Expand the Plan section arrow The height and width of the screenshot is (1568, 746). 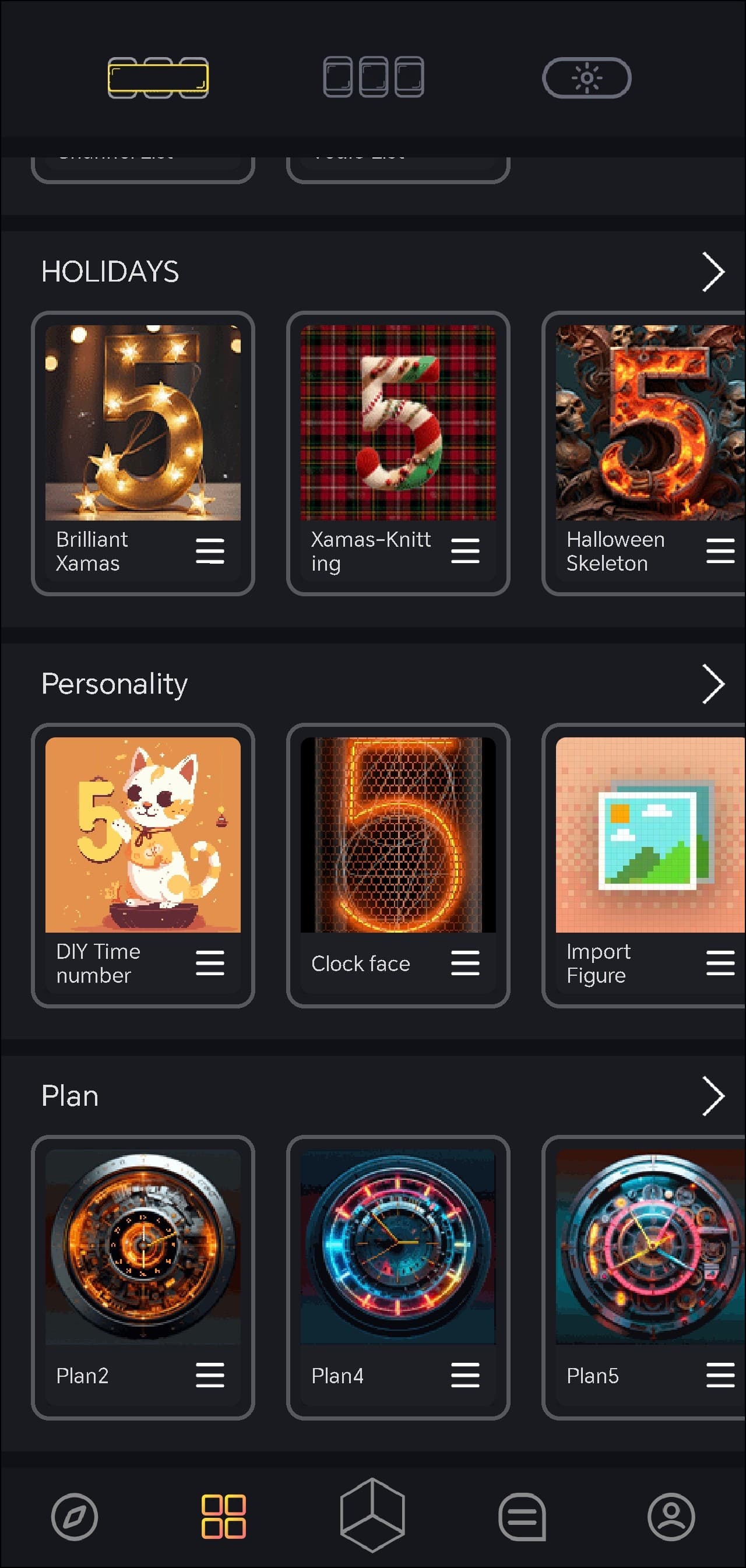[x=713, y=1096]
